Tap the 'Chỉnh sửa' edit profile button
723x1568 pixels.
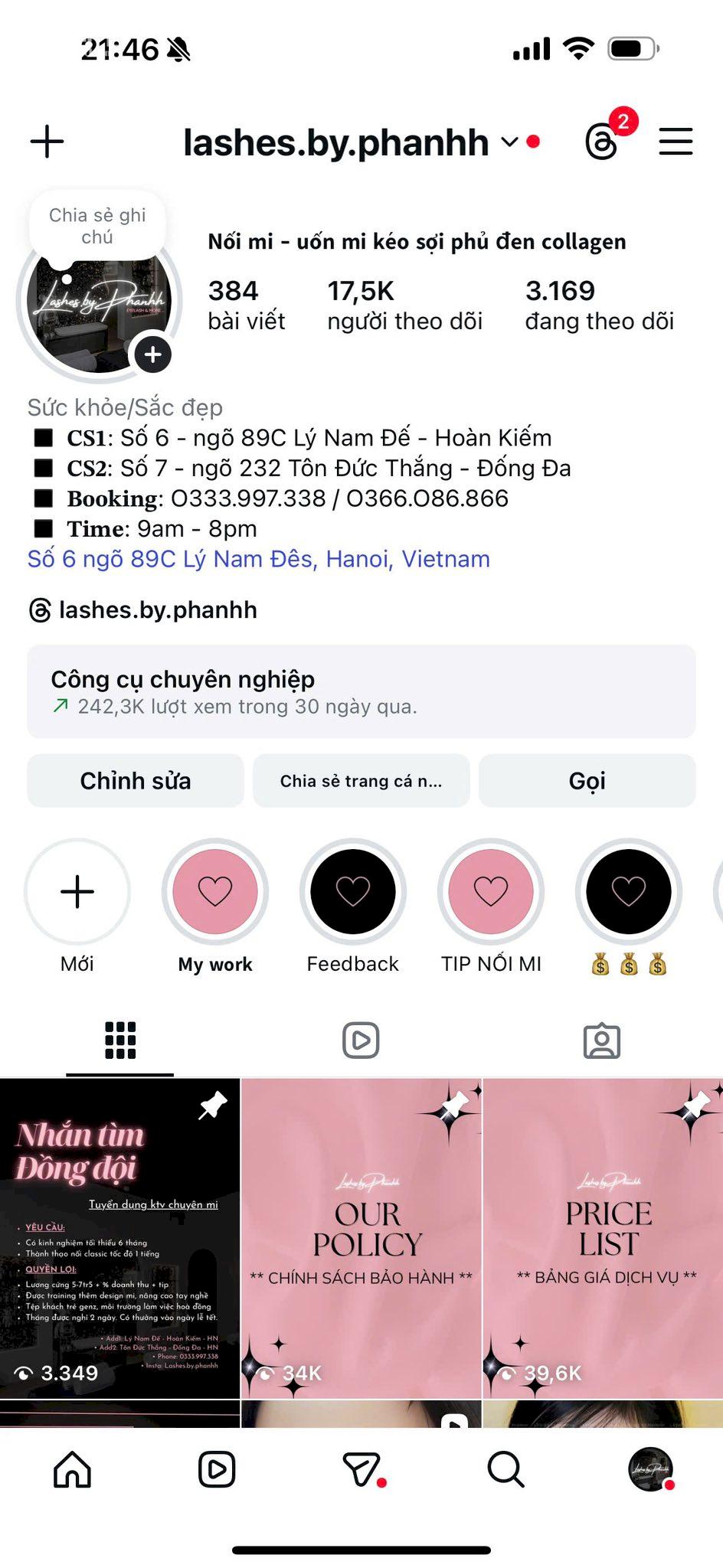(x=135, y=781)
